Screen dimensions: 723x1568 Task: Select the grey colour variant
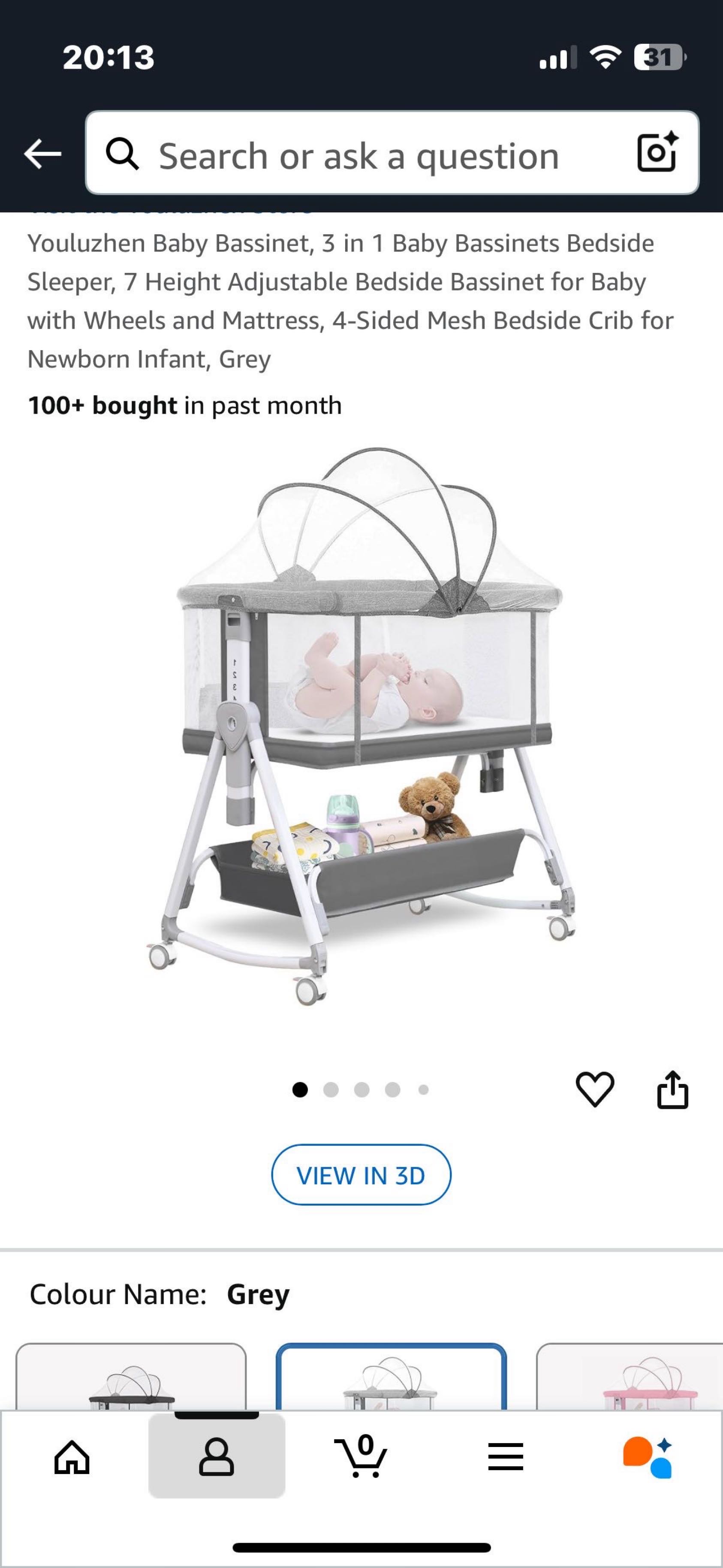[x=391, y=1378]
